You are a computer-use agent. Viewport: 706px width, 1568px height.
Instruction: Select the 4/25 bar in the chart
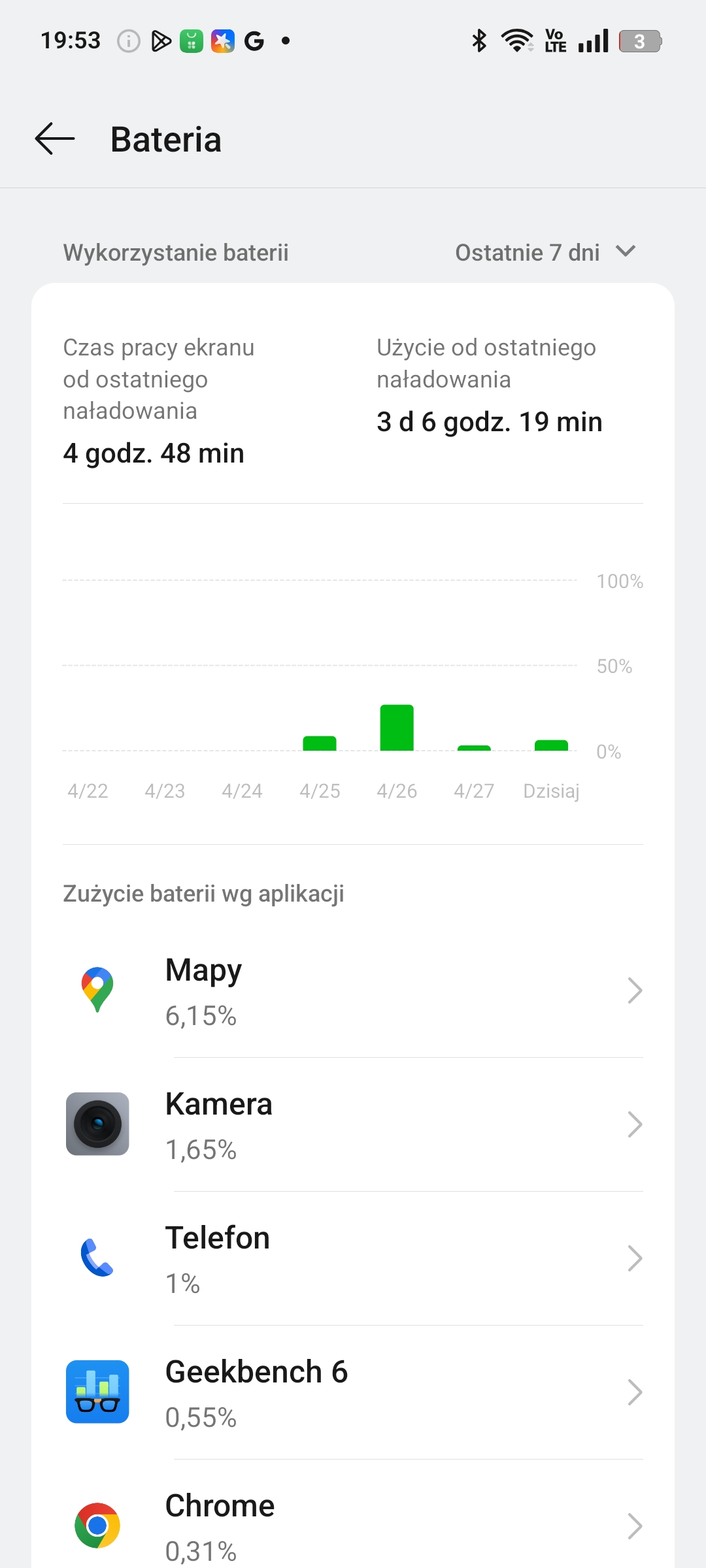click(x=320, y=743)
